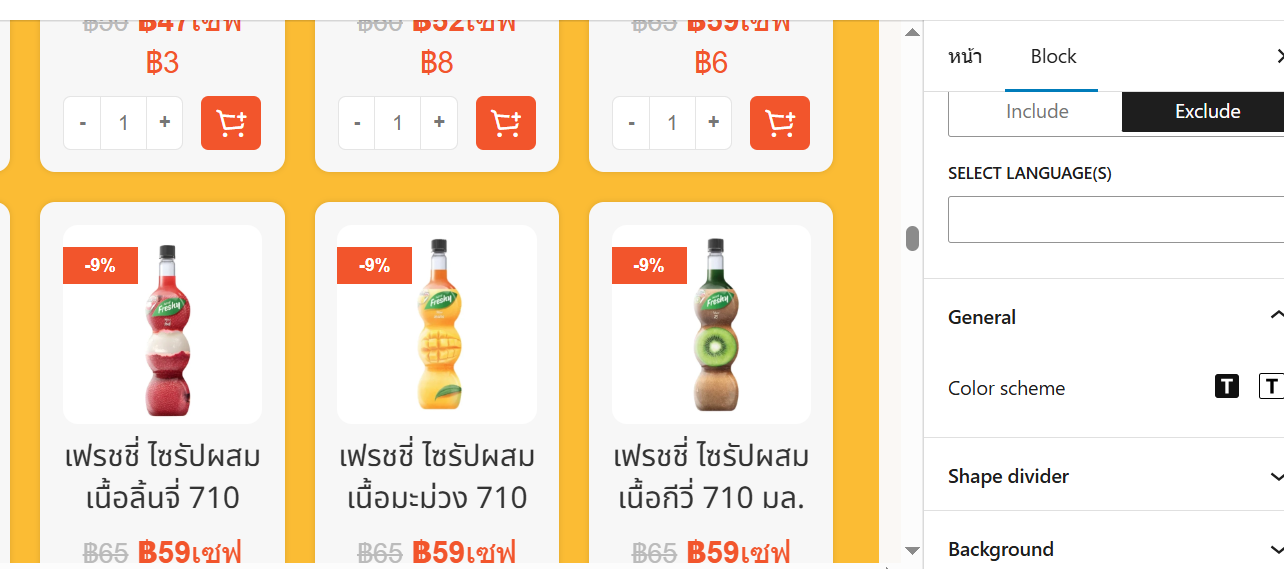The height and width of the screenshot is (569, 1284).
Task: Open the kiwi syrup 710 มล. product card
Action: point(711,478)
